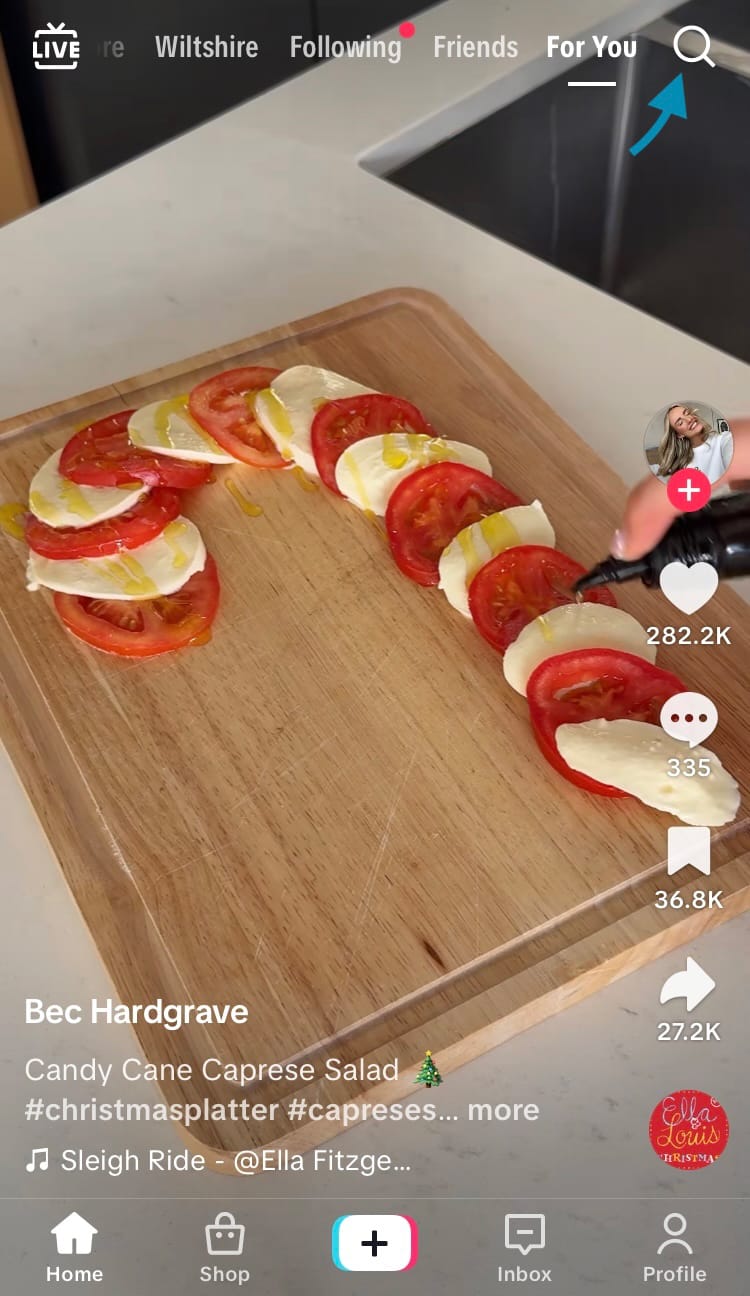The height and width of the screenshot is (1296, 750).
Task: Open Bec Hardgrave's profile from the username
Action: (137, 1012)
